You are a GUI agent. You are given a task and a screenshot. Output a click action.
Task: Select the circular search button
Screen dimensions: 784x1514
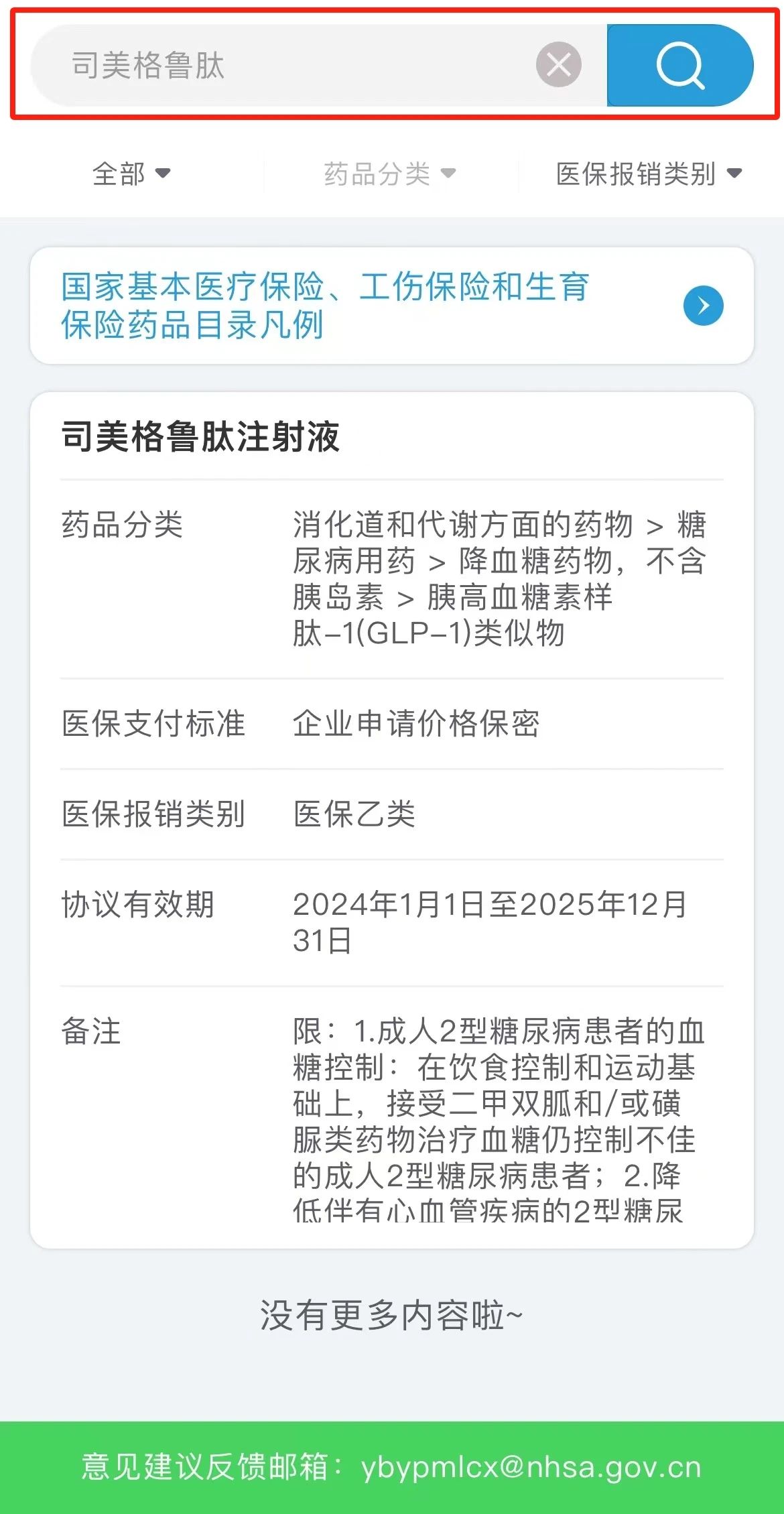pos(679,66)
